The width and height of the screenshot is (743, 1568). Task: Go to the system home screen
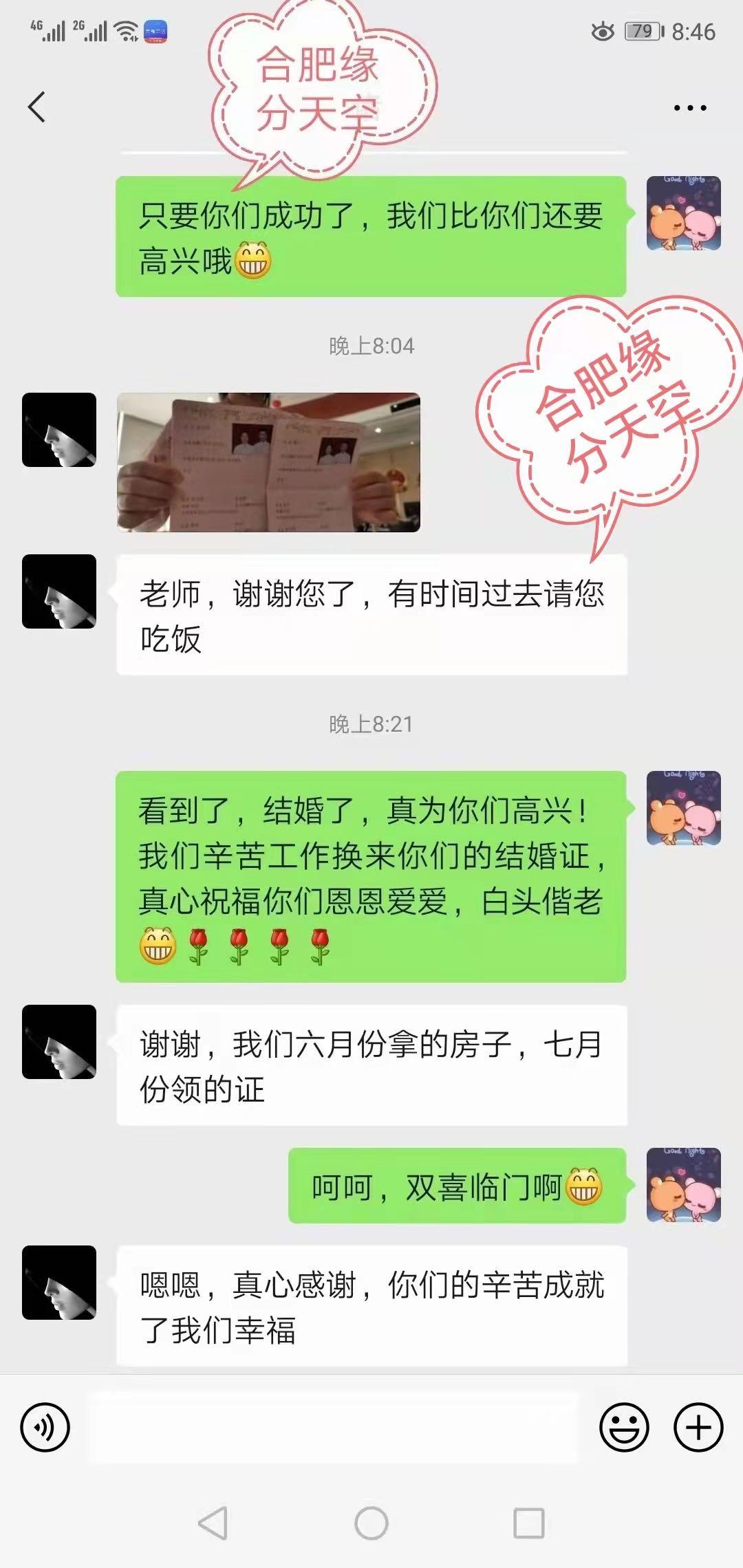click(x=371, y=1523)
